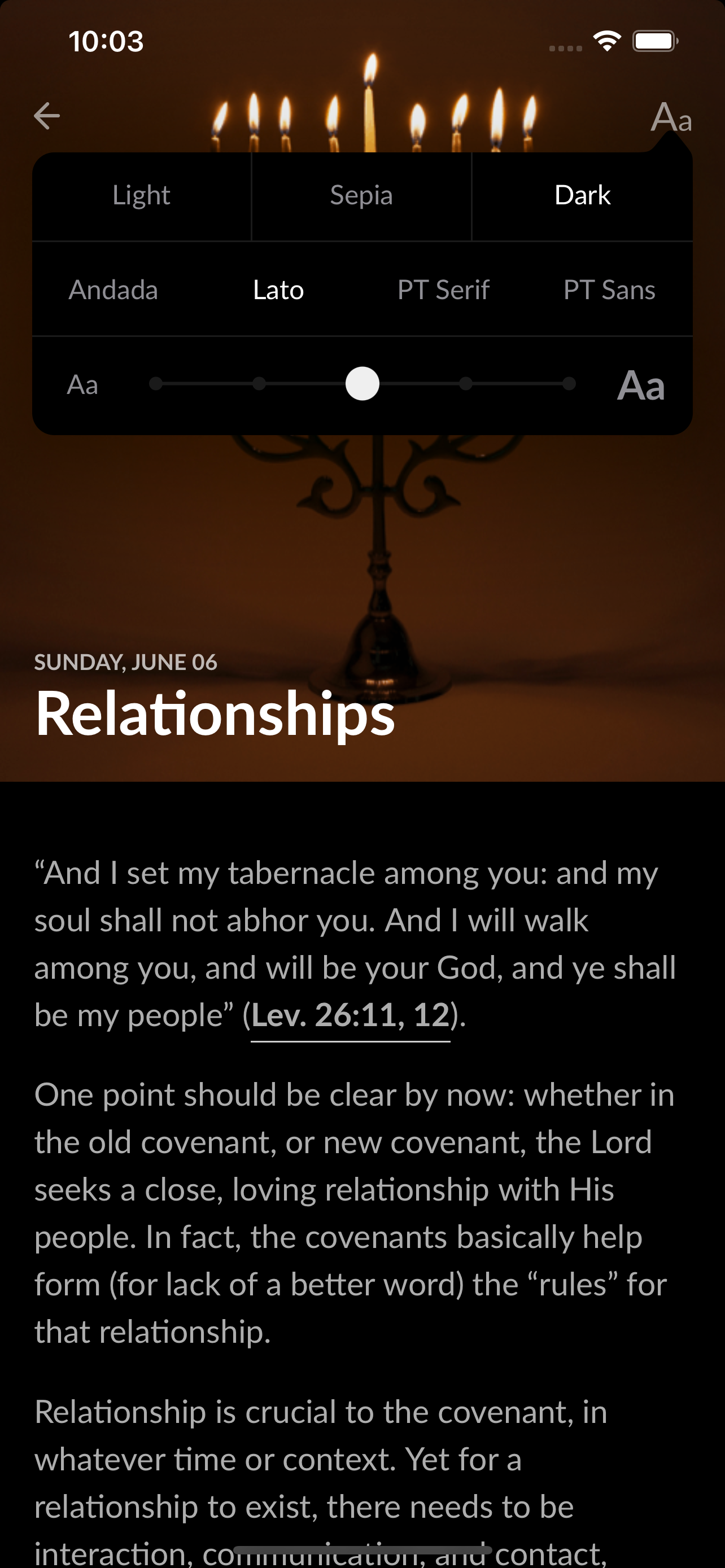Switch to the Light reading theme
This screenshot has width=725, height=1568.
coord(141,195)
